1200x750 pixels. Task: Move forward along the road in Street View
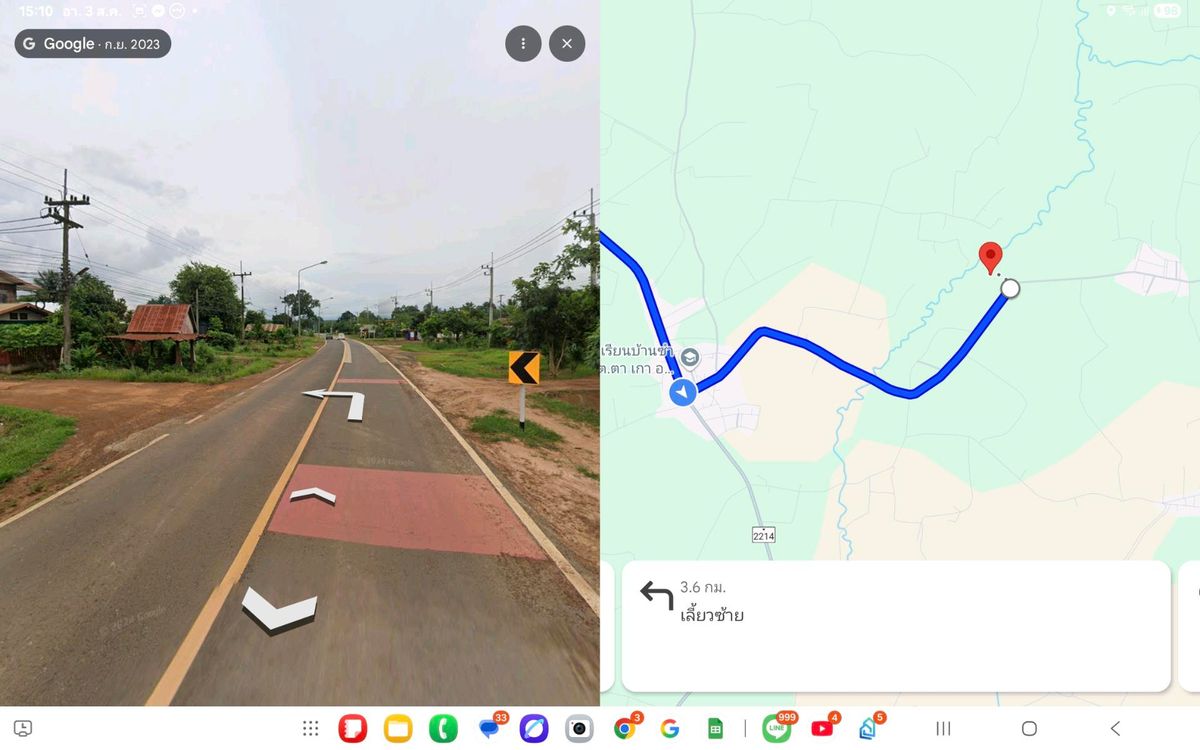(x=313, y=494)
